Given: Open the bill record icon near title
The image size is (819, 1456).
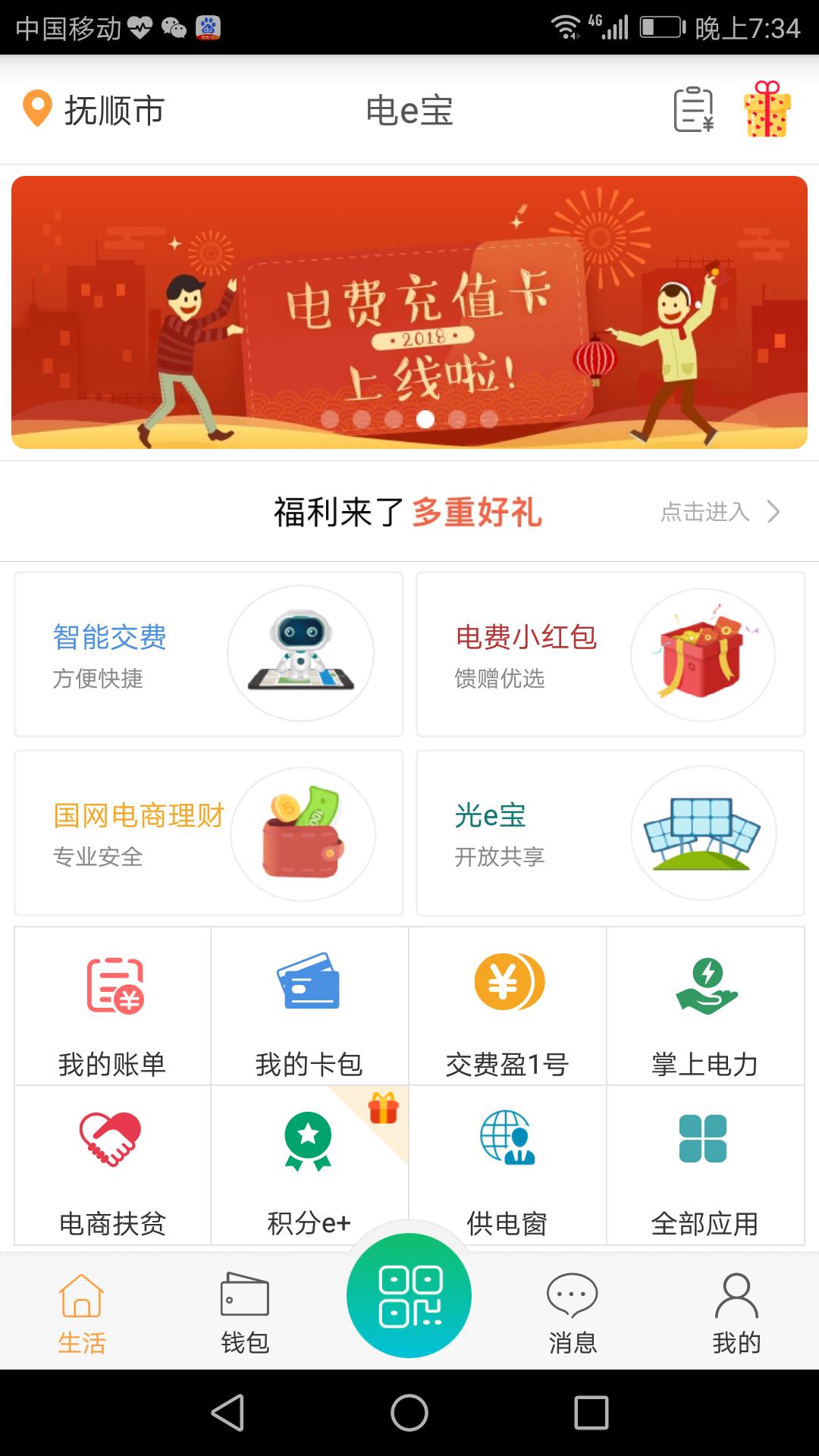Looking at the screenshot, I should coord(692,111).
